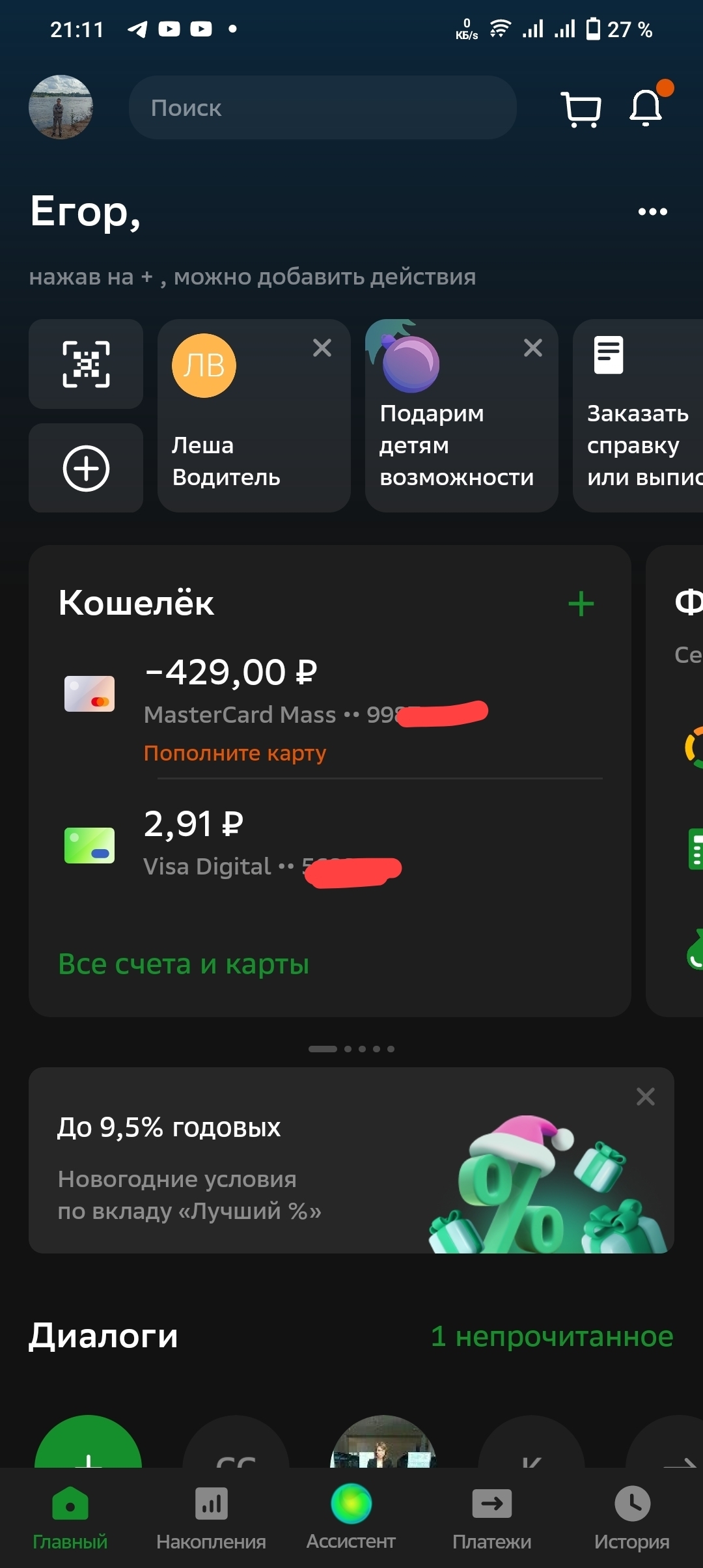Switch to the История tab
The width and height of the screenshot is (703, 1568).
[x=631, y=1517]
